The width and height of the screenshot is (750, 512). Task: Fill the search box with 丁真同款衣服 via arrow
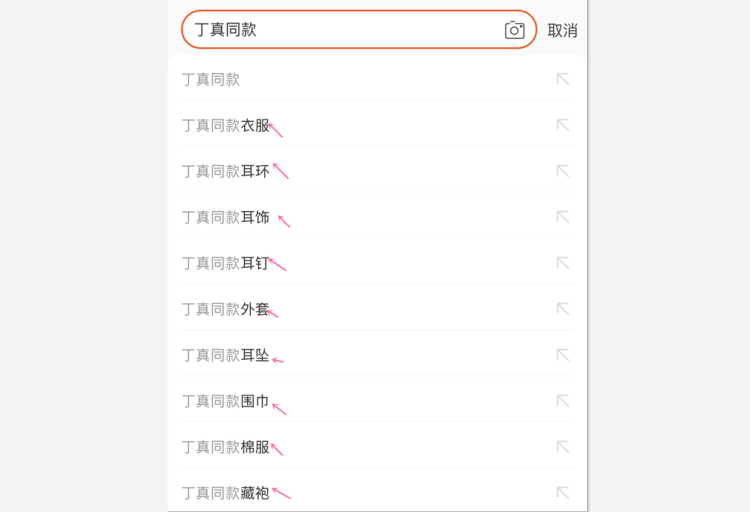coord(563,125)
